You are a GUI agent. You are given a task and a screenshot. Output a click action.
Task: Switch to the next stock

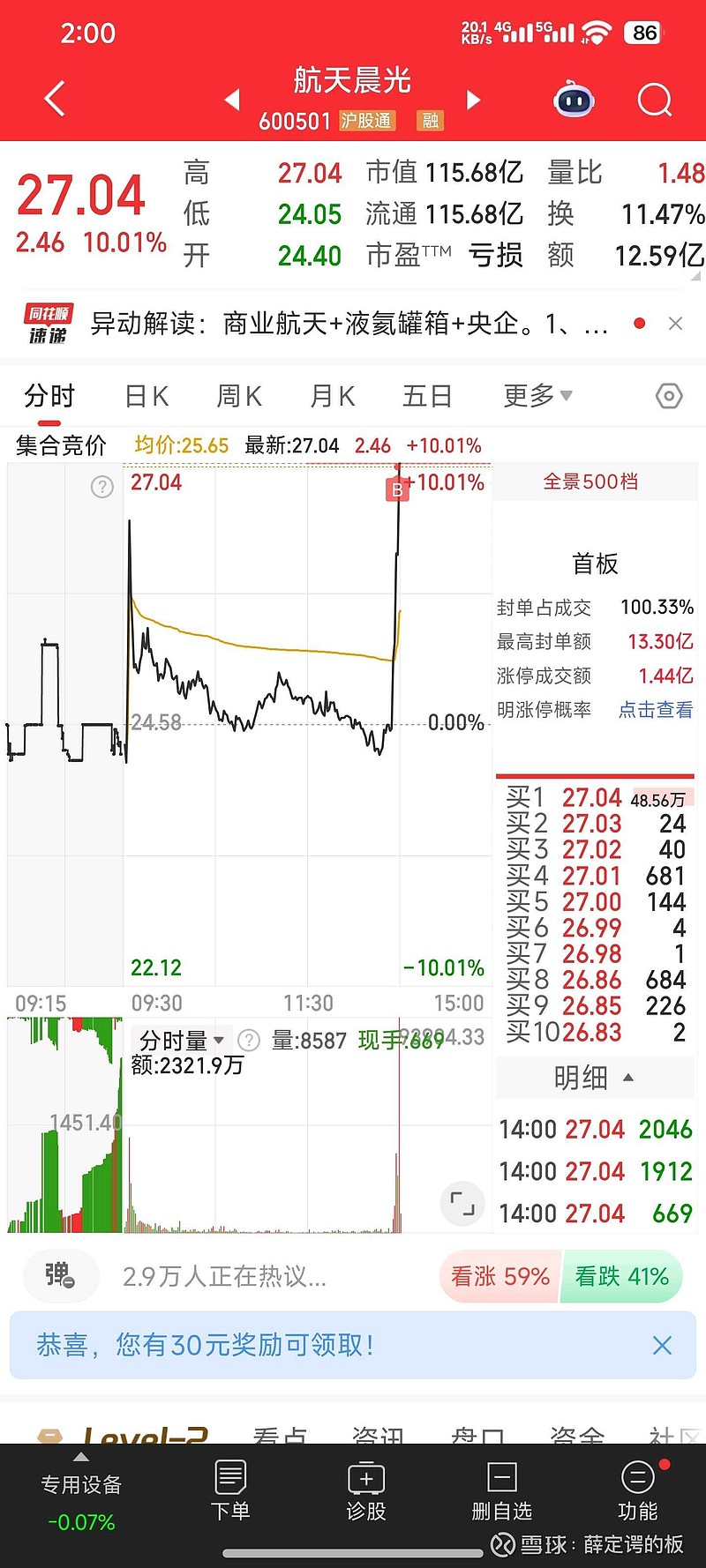pos(473,100)
